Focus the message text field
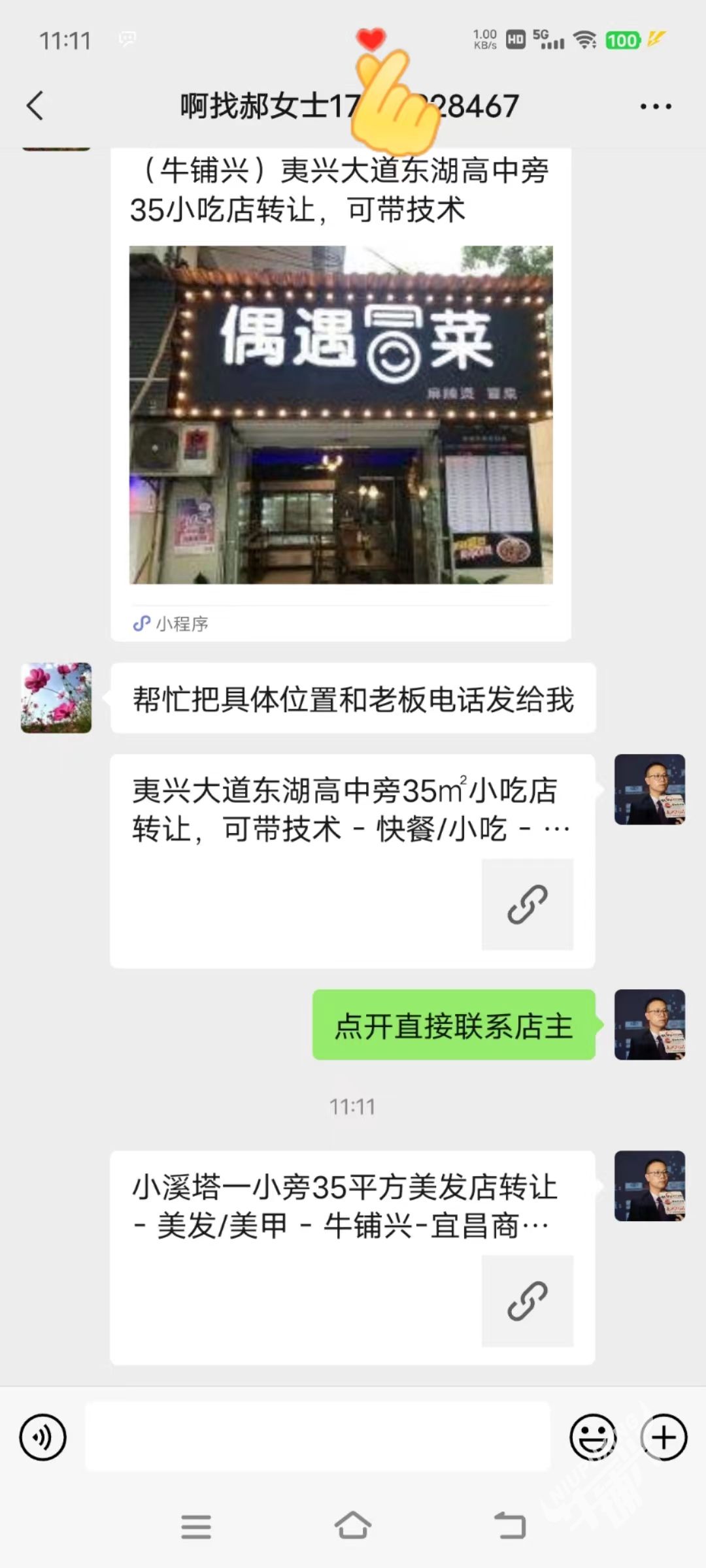Viewport: 706px width, 1568px height. [318, 1437]
